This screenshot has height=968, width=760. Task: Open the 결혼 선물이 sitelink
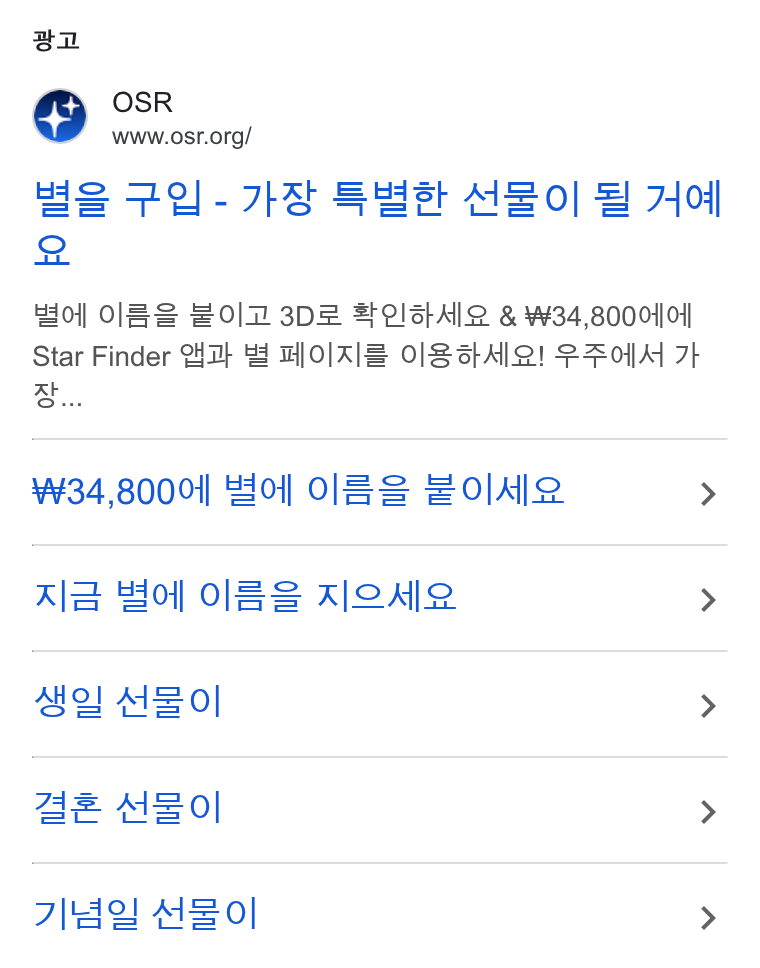pyautogui.click(x=379, y=810)
